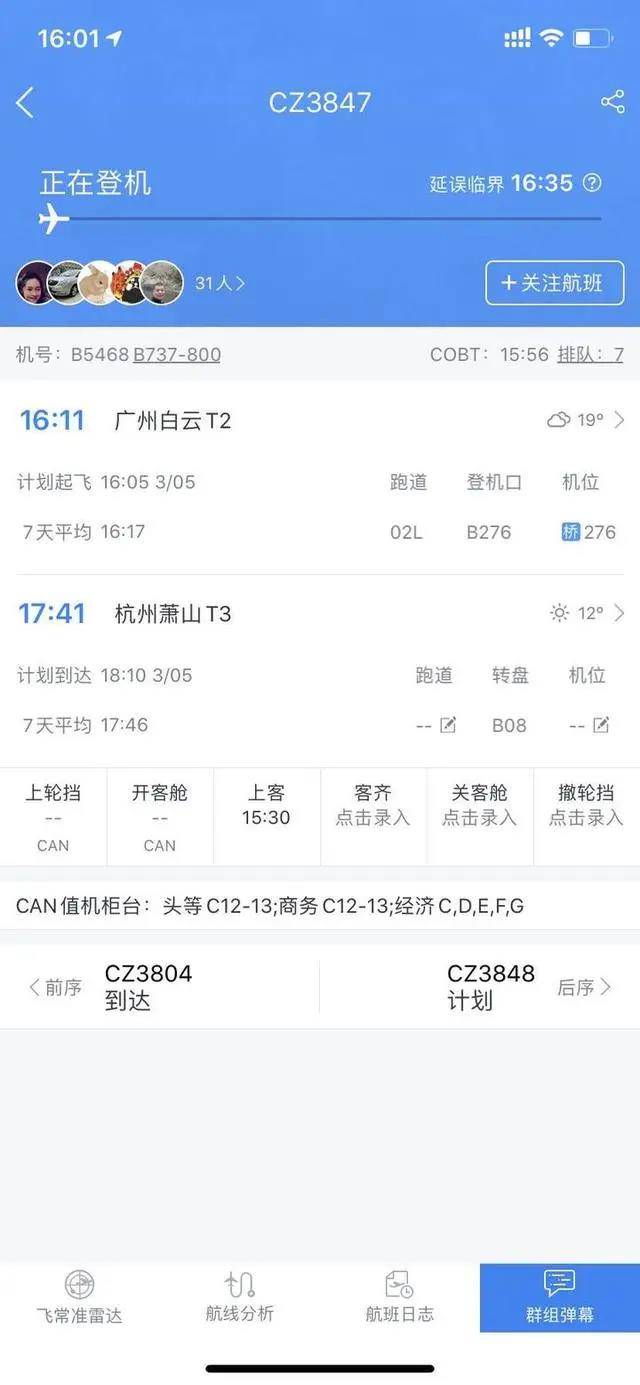Switch to 飞常准雷达 tab
640x1385 pixels.
(79, 1298)
